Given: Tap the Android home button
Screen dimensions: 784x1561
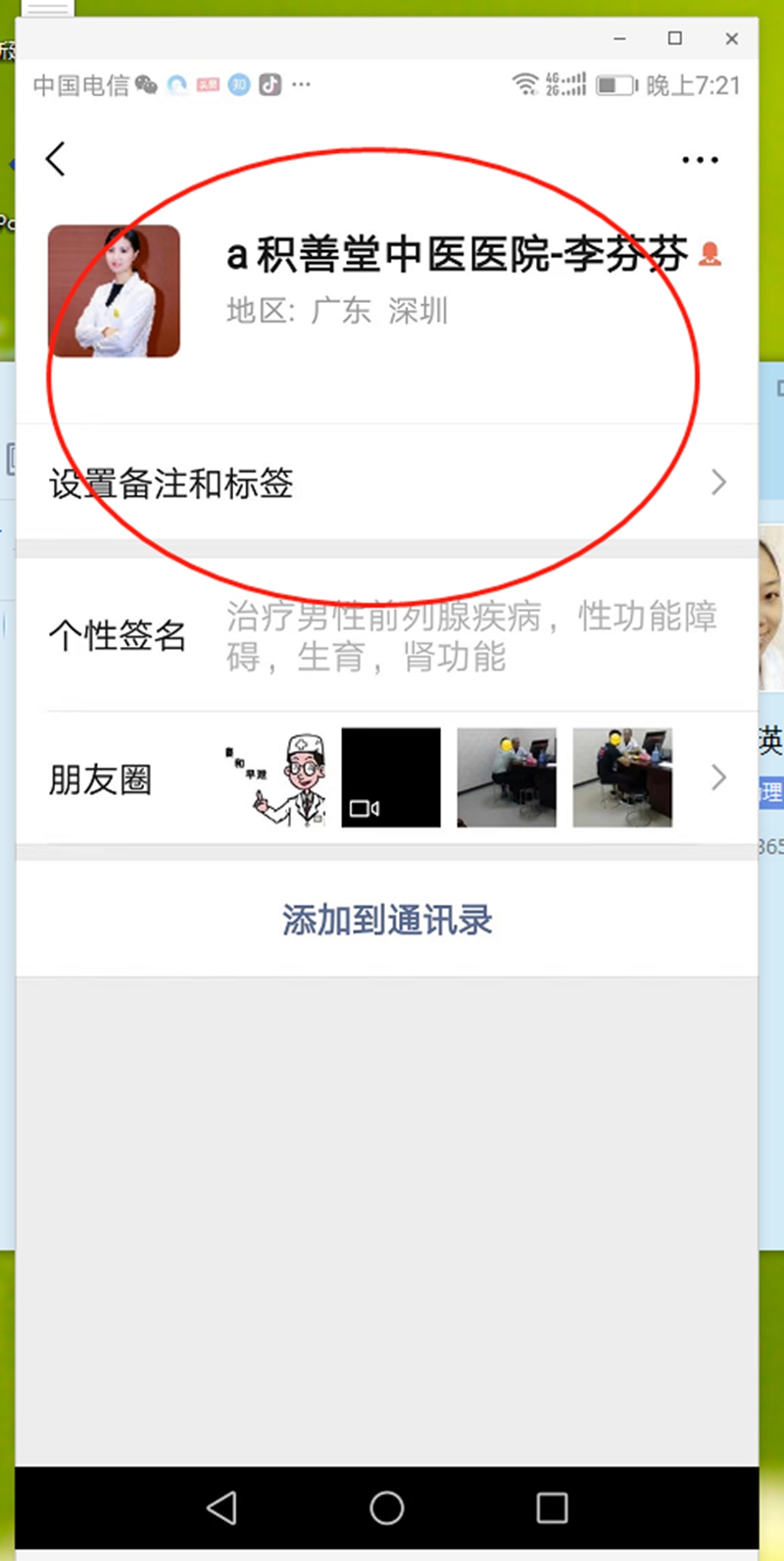Looking at the screenshot, I should (386, 1507).
